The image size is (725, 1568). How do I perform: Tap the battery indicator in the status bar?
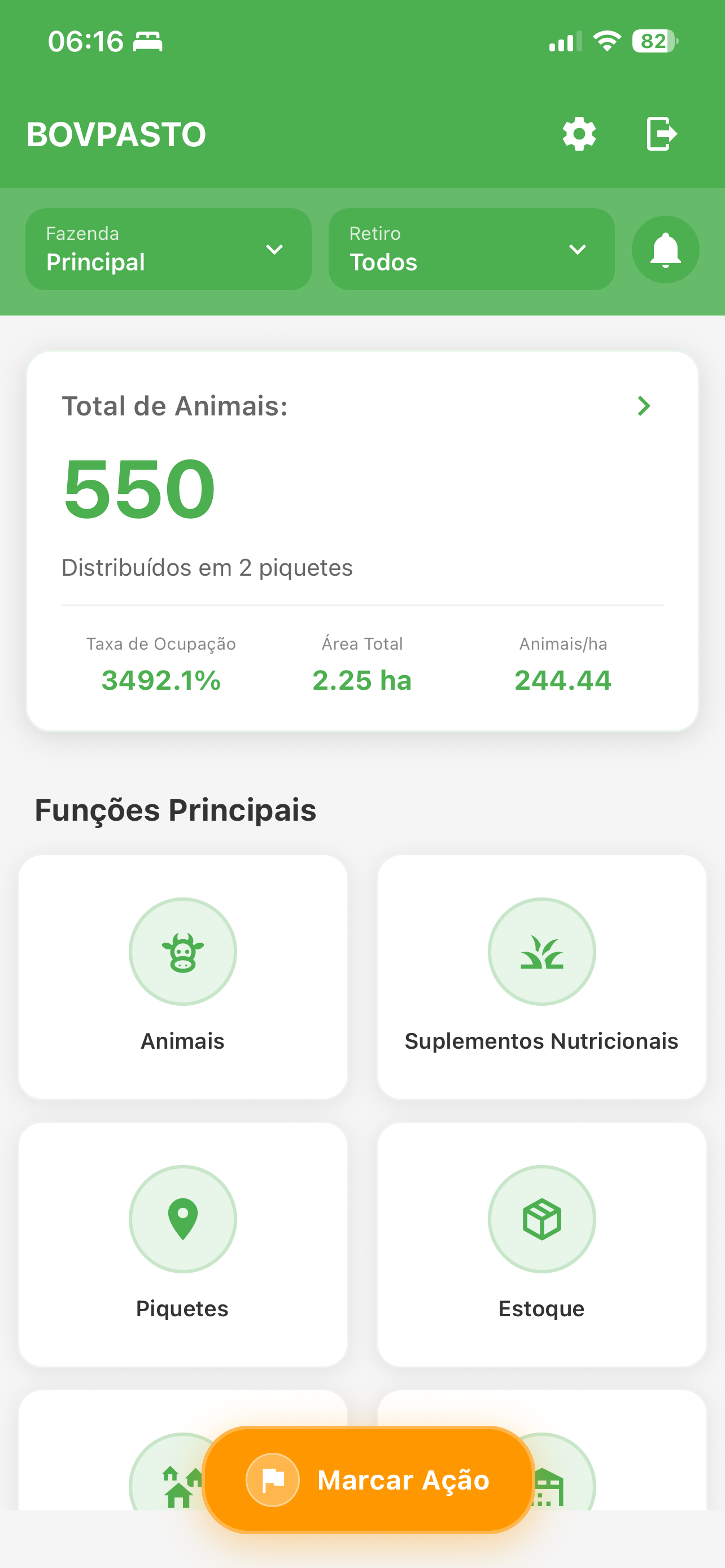click(x=653, y=41)
